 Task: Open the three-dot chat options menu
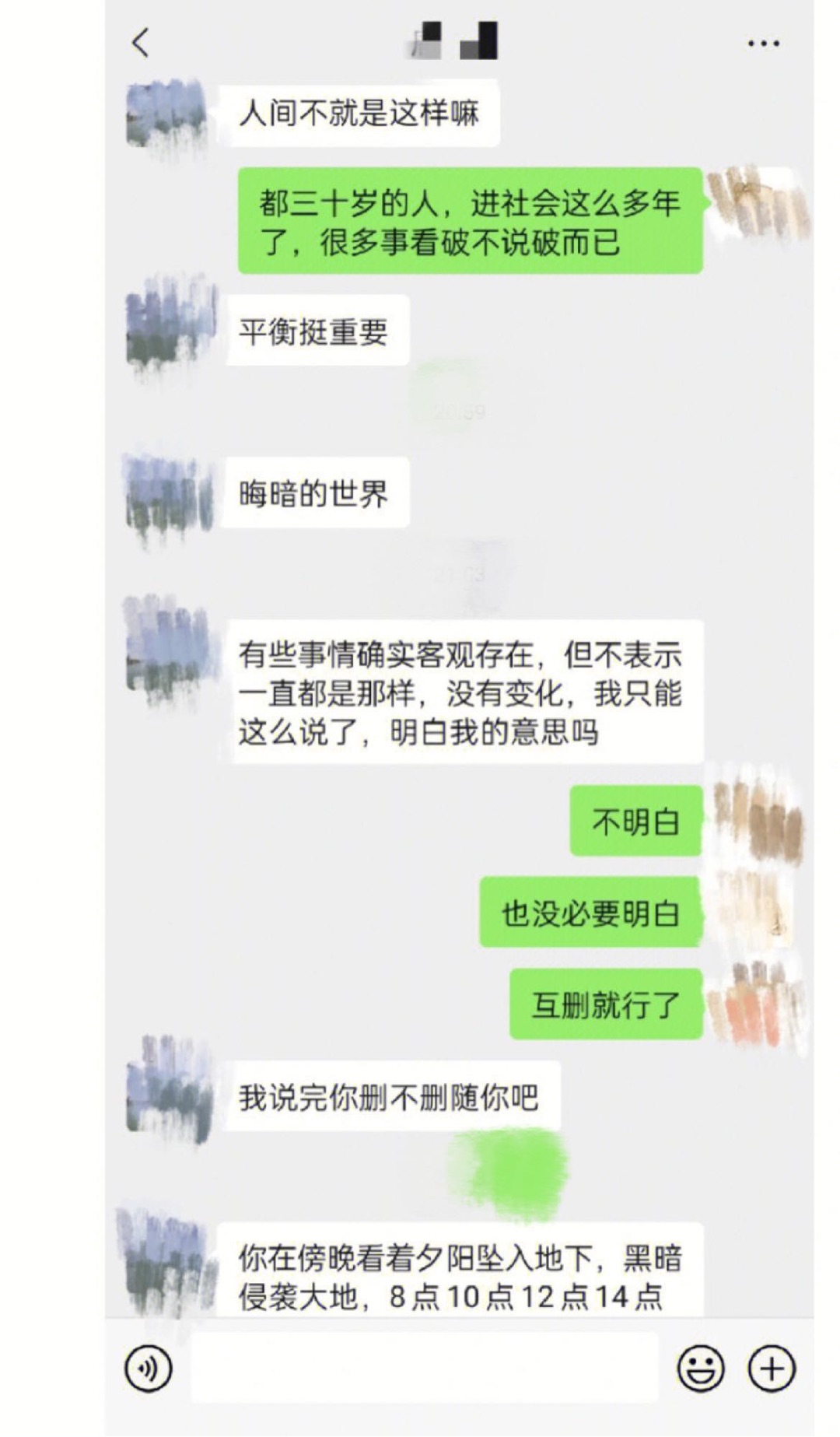click(762, 44)
